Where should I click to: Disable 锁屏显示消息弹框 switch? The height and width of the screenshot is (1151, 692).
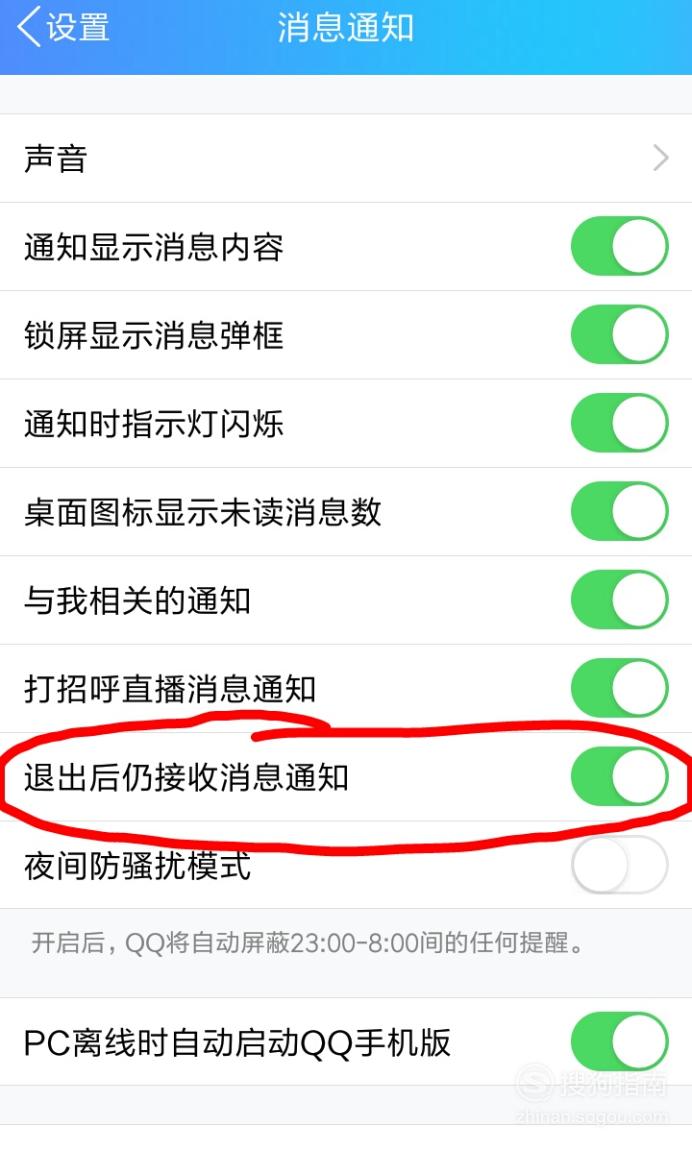(619, 335)
